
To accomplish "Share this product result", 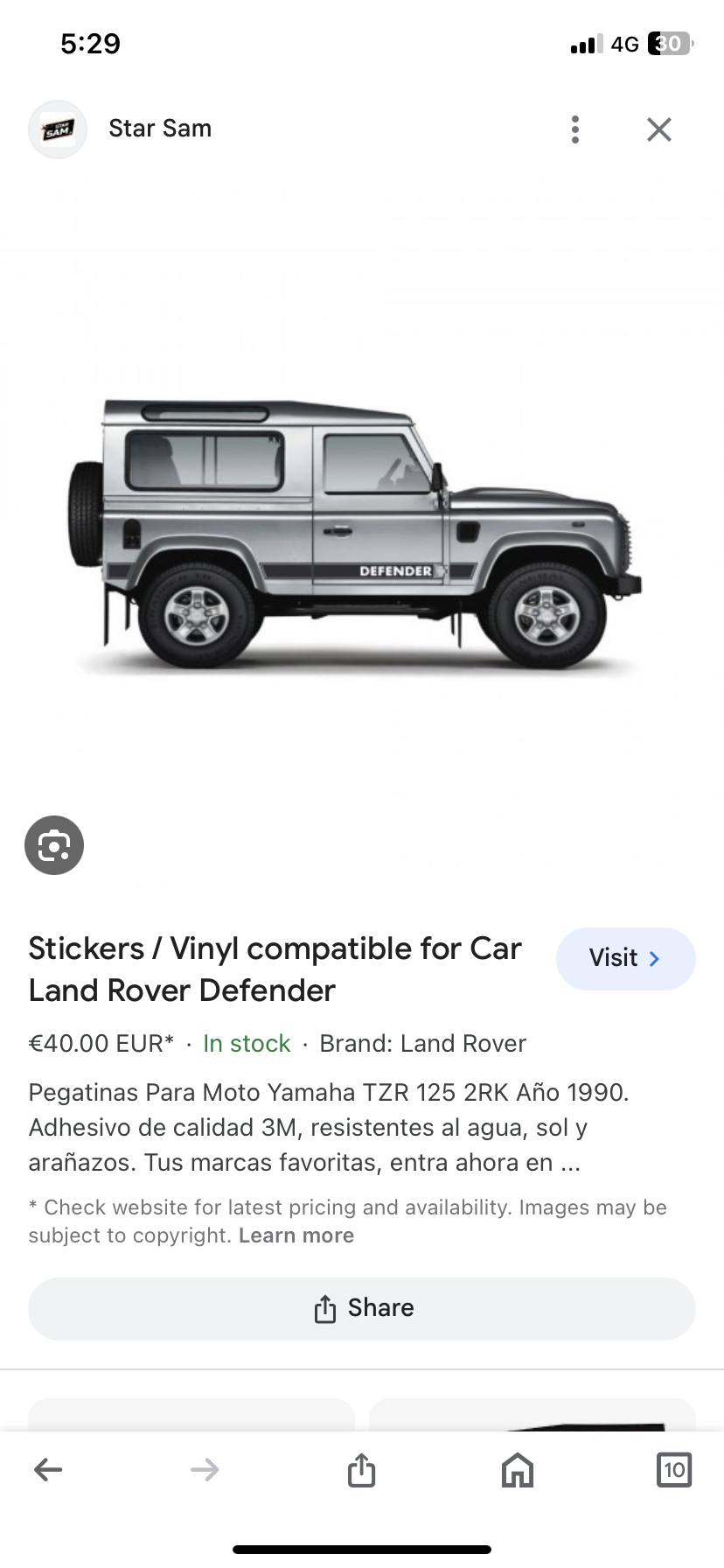I will [x=362, y=1308].
